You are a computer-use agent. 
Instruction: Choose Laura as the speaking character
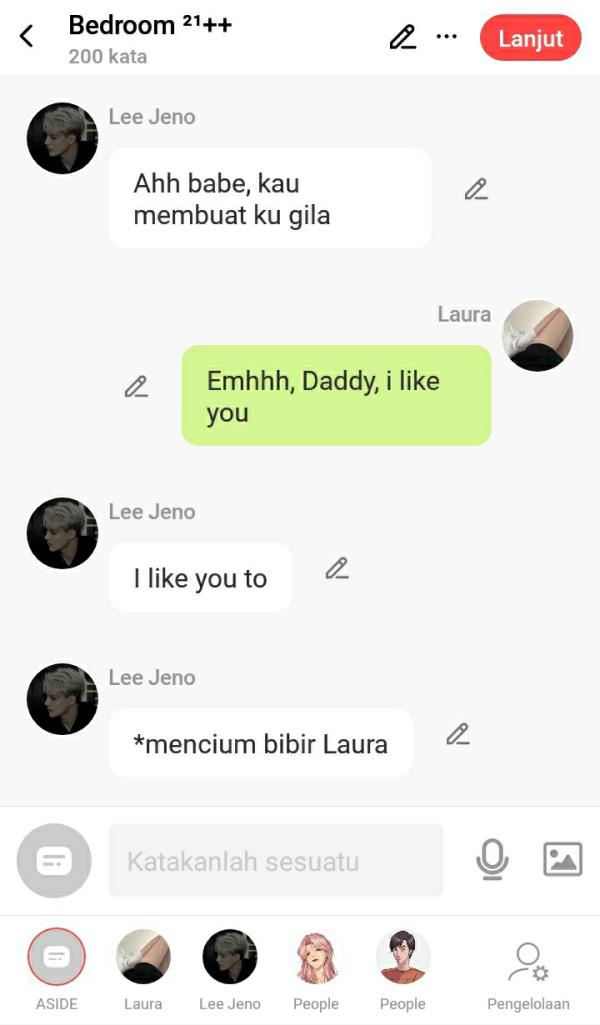click(143, 958)
